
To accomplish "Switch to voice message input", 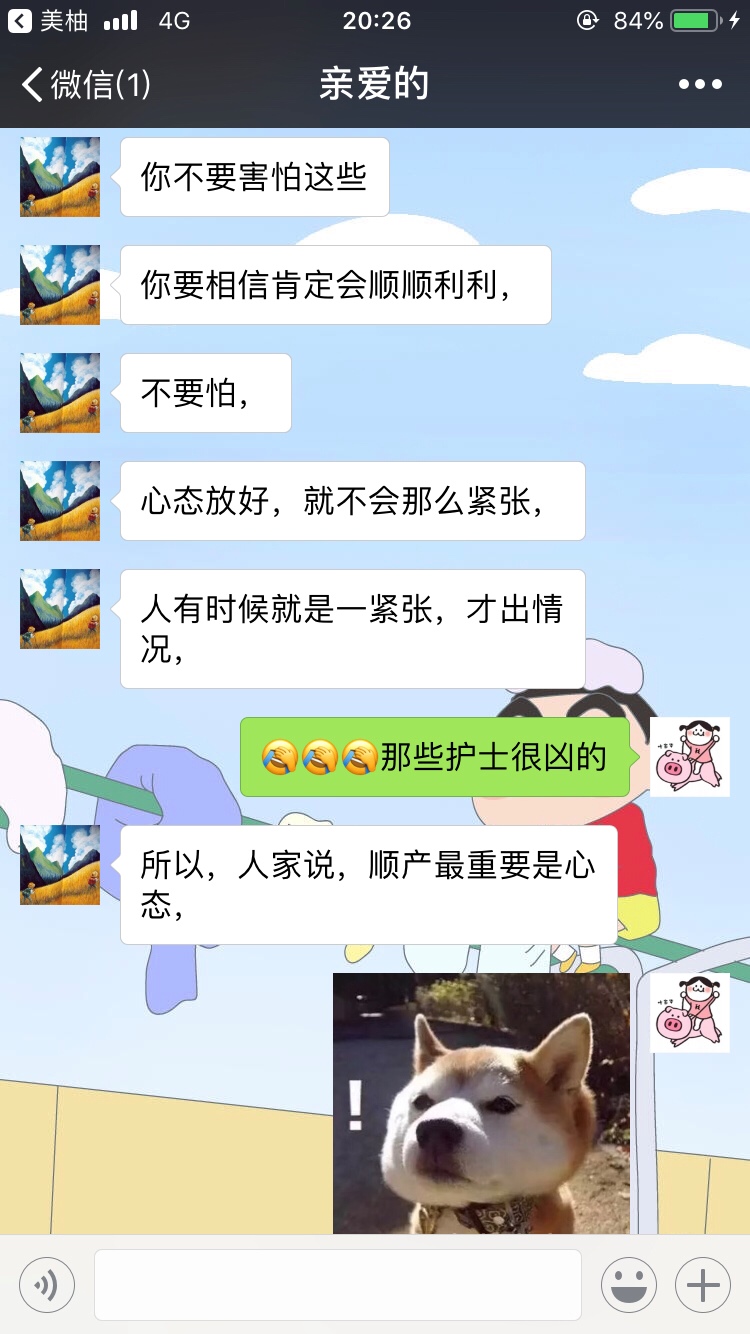I will coord(47,1285).
